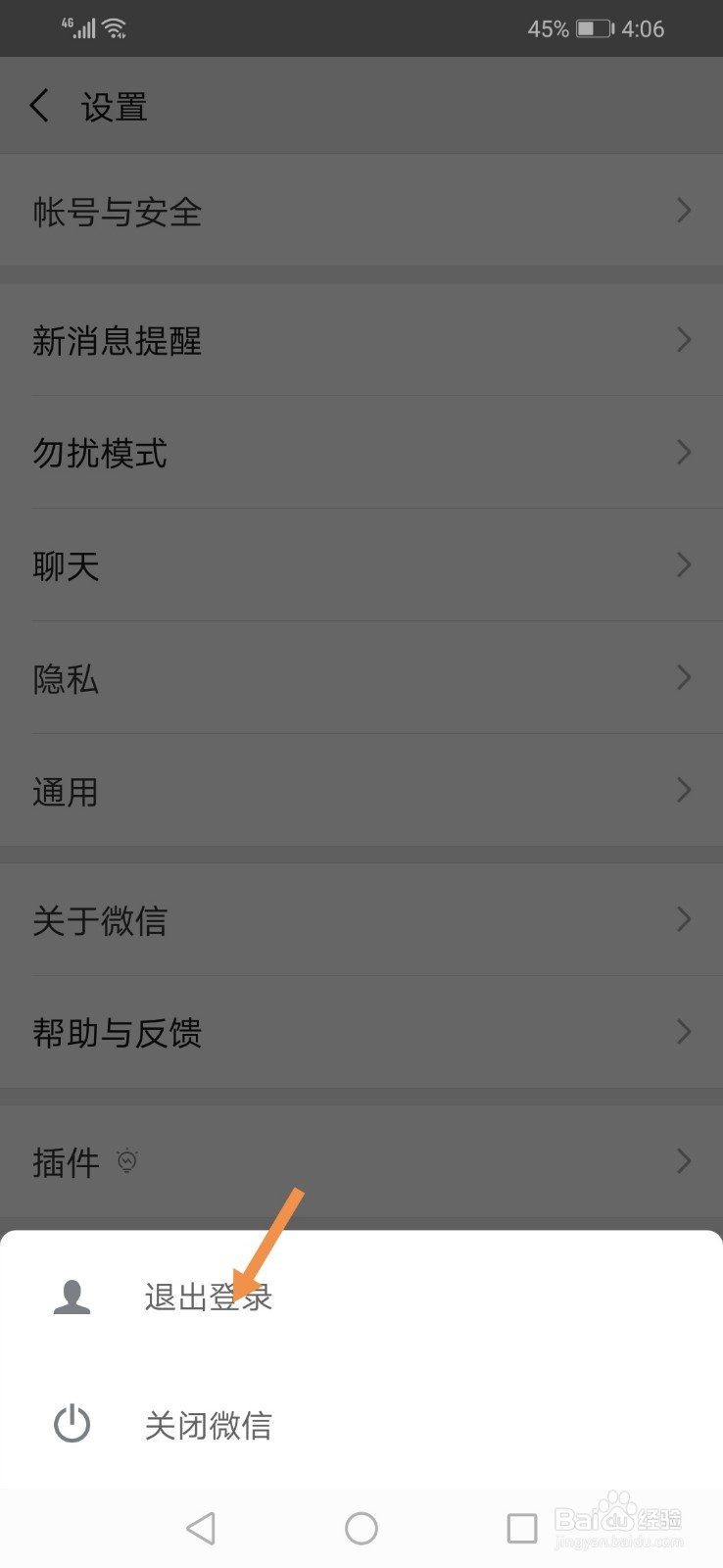Image resolution: width=723 pixels, height=1568 pixels.
Task: Tap the back arrow in the Settings header
Action: pyautogui.click(x=39, y=105)
